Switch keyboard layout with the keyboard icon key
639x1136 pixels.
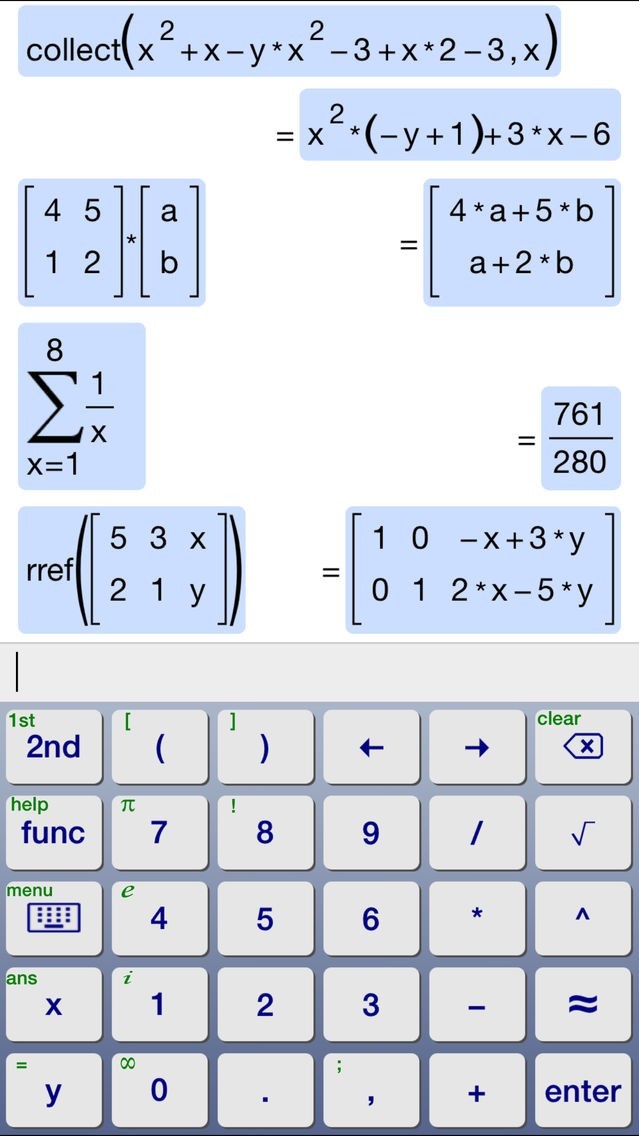pos(53,919)
